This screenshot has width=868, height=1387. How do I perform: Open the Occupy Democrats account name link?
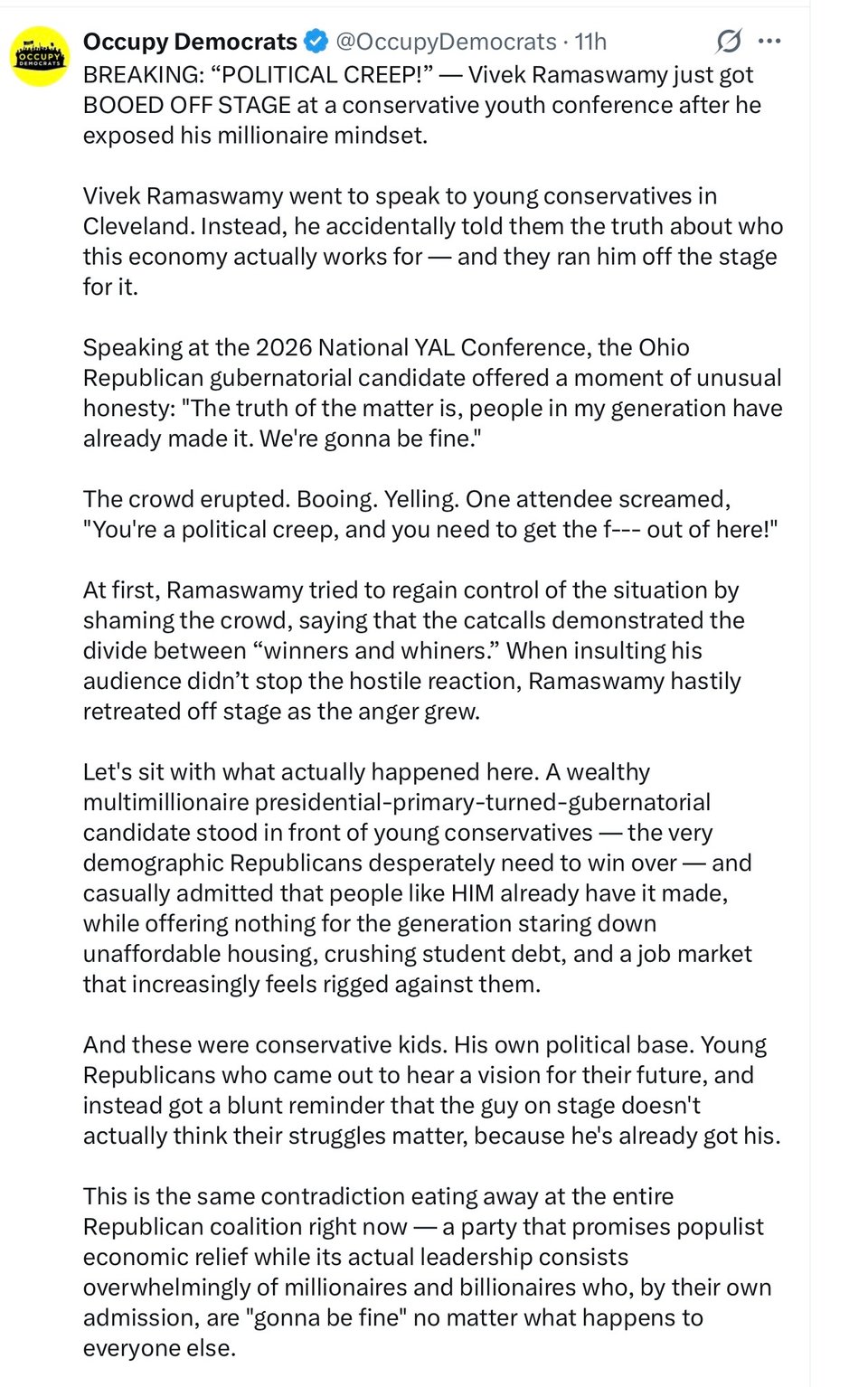coord(190,42)
